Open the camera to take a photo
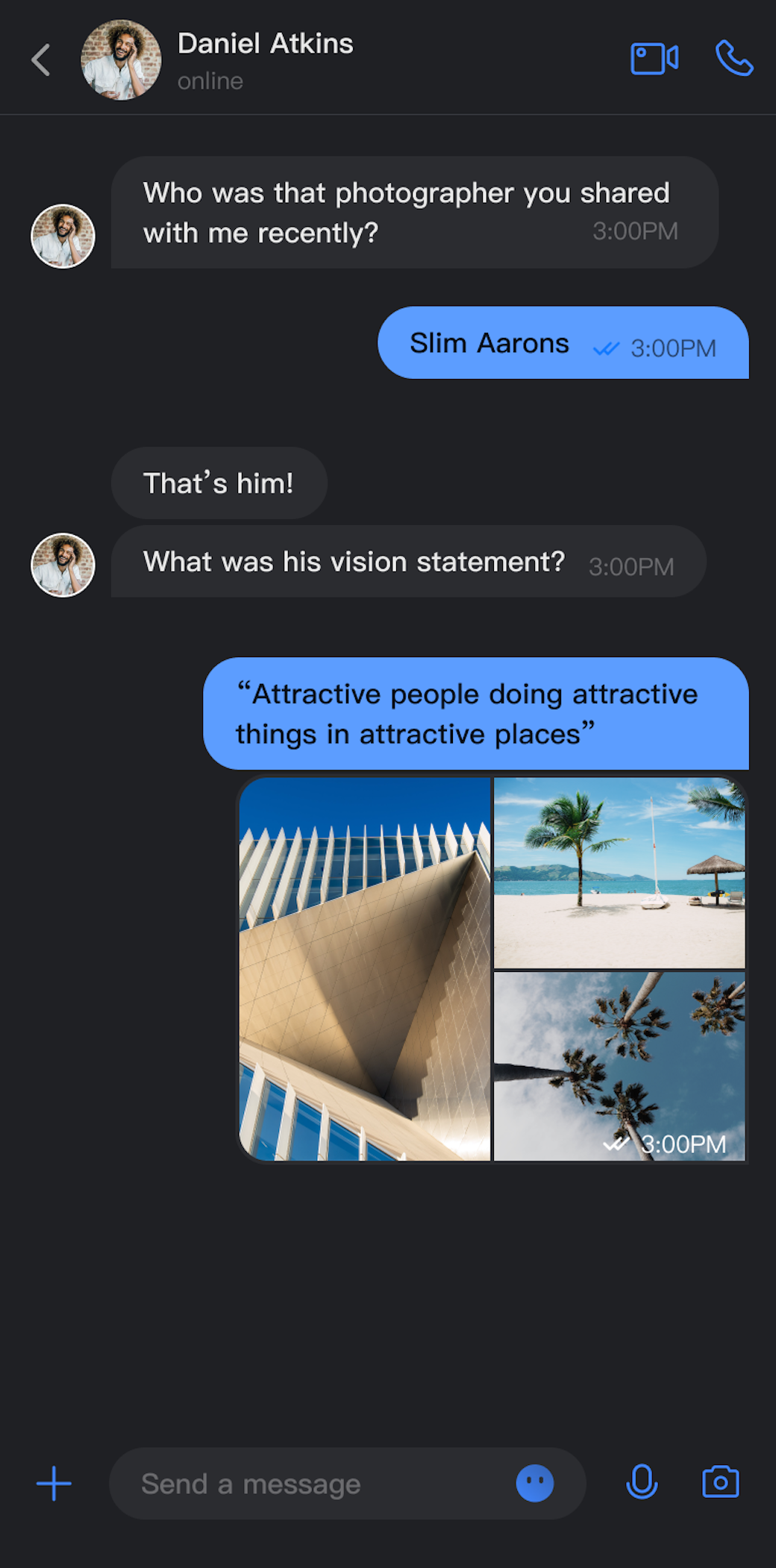The width and height of the screenshot is (776, 1568). click(720, 1482)
